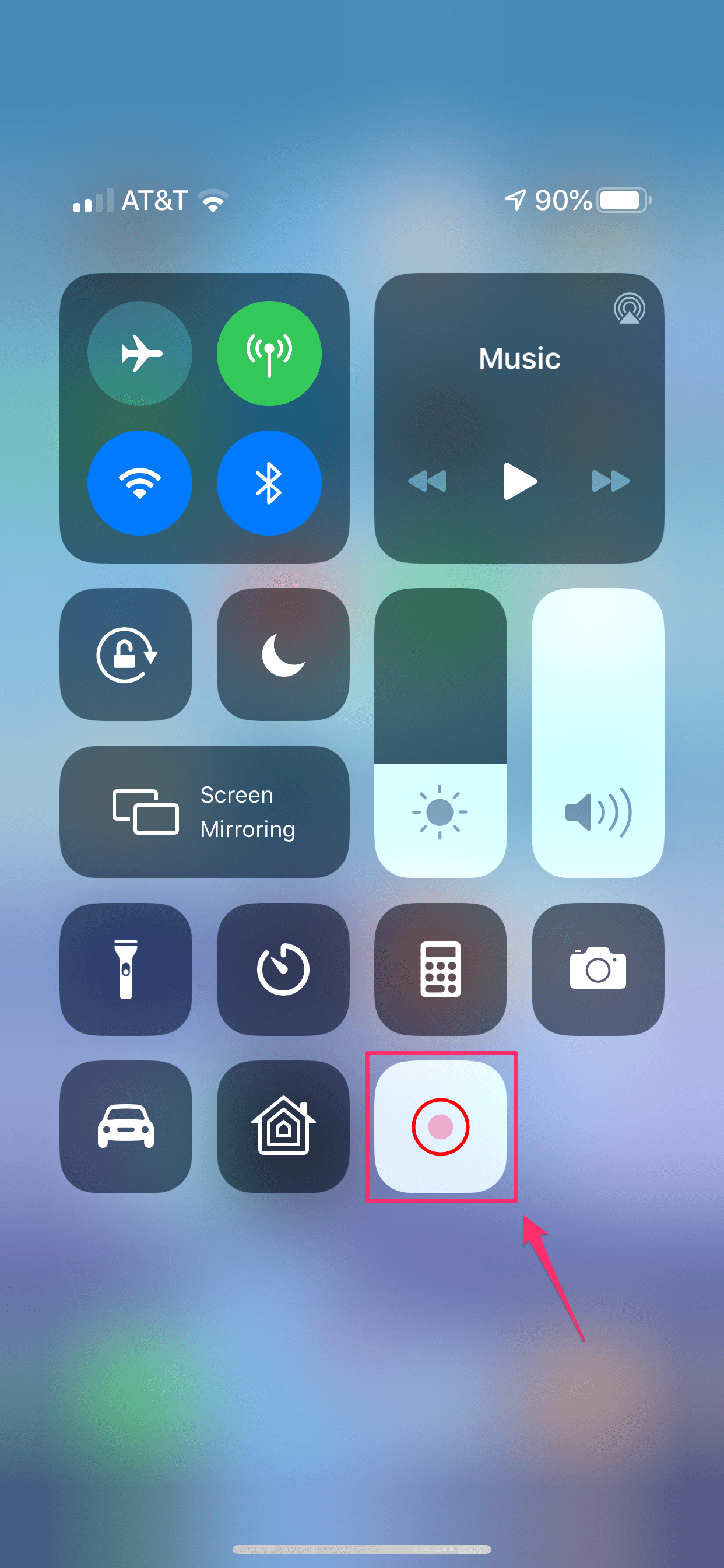
Task: Enable Do Not Disturb moon
Action: coord(283,655)
